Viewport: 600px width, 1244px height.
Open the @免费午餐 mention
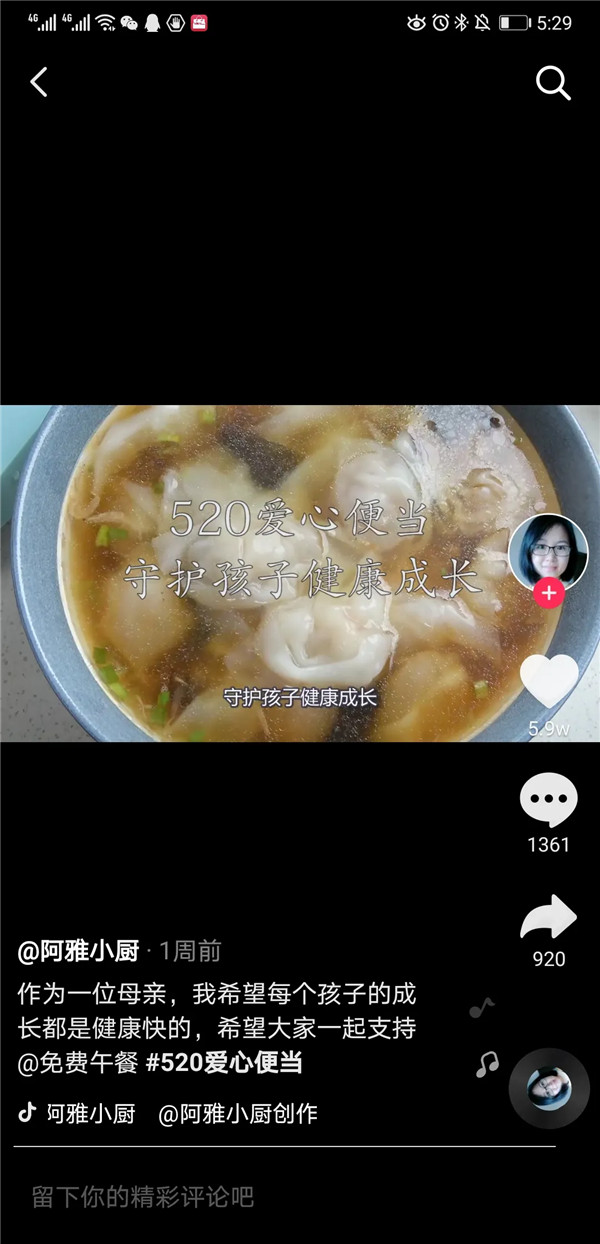(x=78, y=1063)
